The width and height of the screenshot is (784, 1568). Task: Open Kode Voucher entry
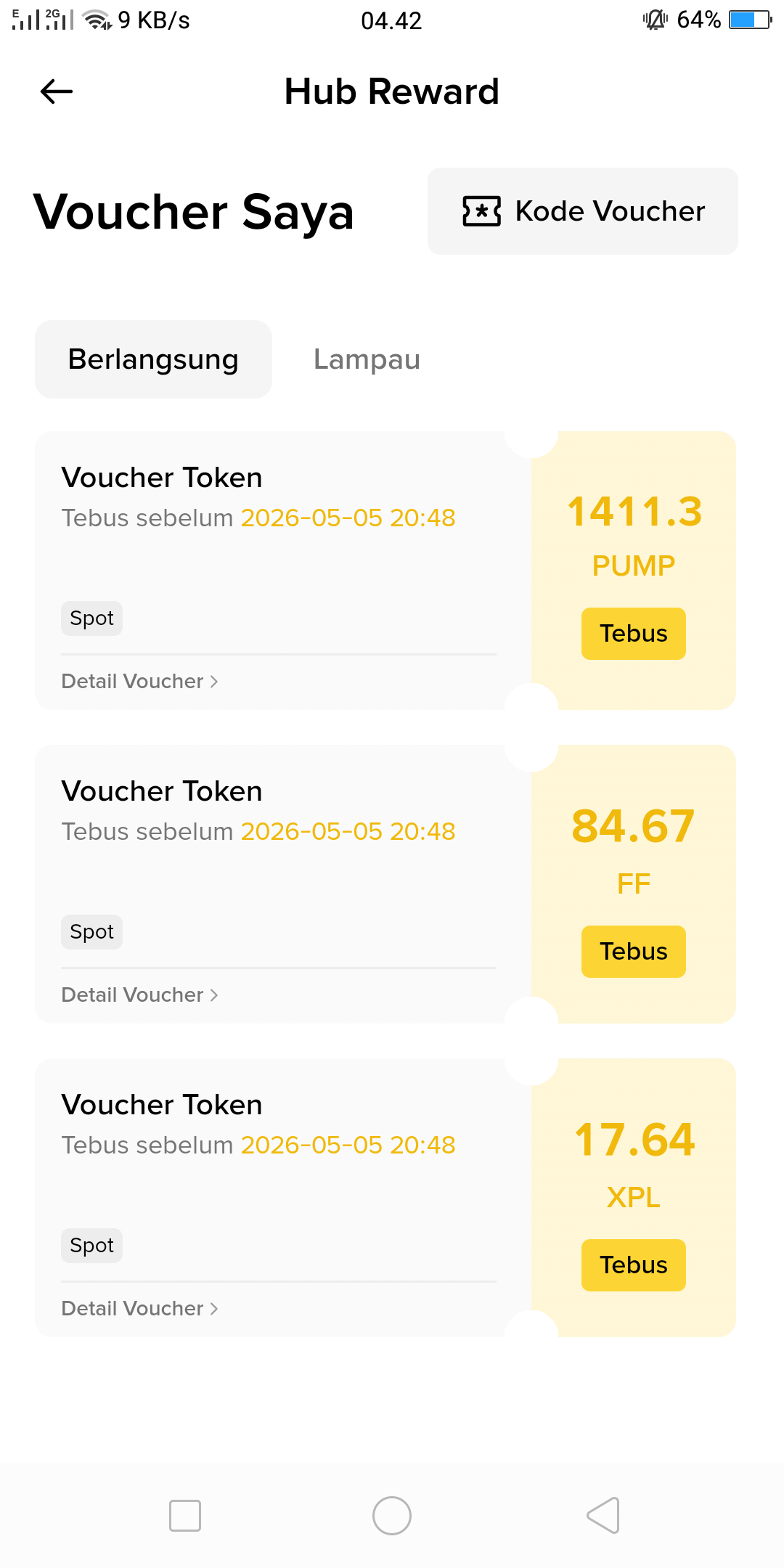583,211
